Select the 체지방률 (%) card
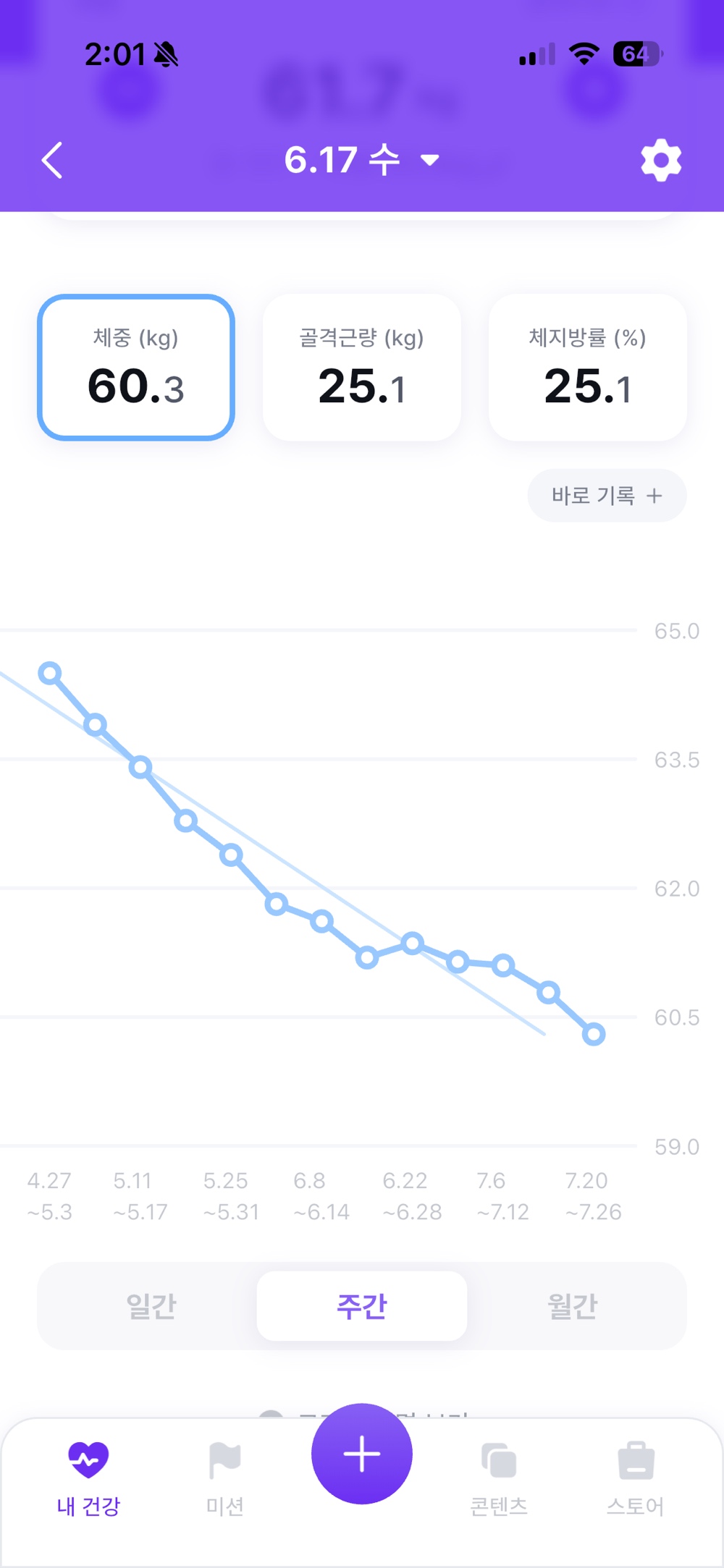 588,368
